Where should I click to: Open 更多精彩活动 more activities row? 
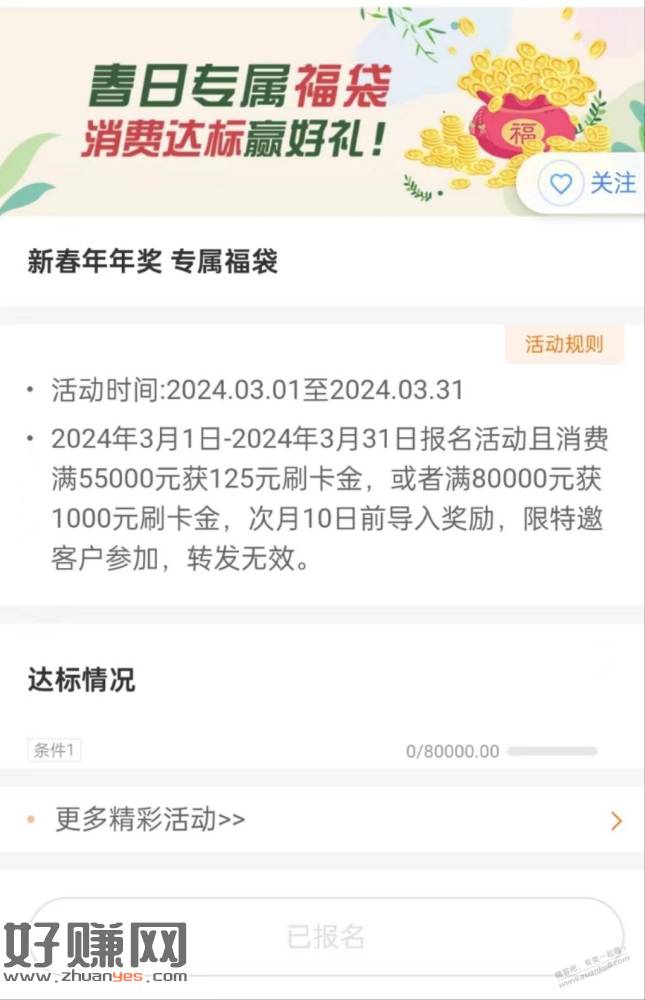coord(322,821)
